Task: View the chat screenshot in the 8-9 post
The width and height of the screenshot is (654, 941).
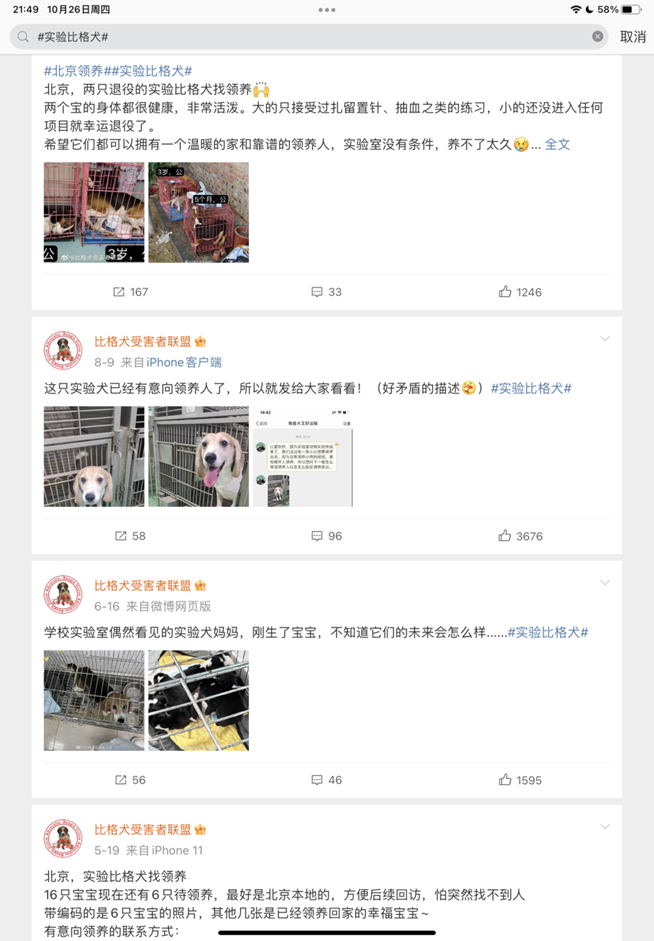Action: click(x=302, y=456)
